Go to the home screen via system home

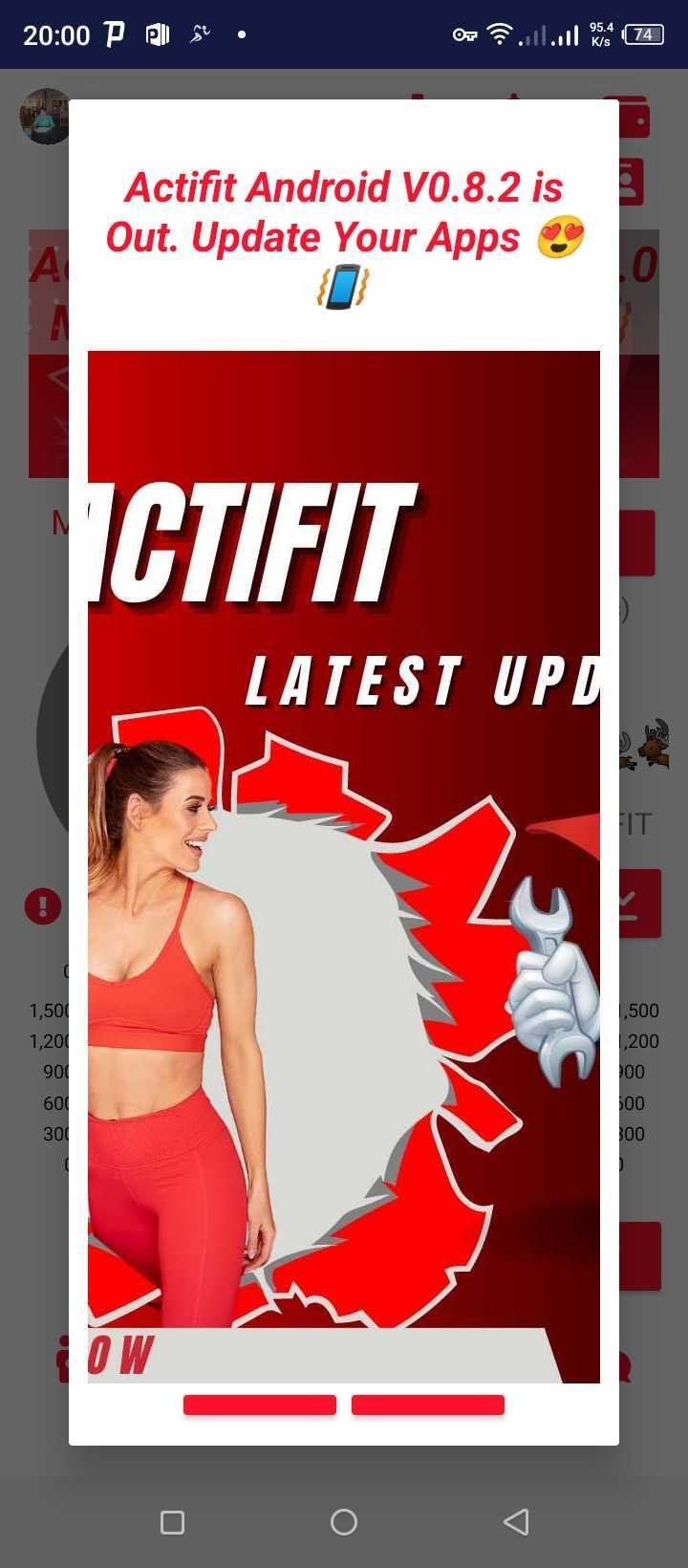[x=344, y=1521]
